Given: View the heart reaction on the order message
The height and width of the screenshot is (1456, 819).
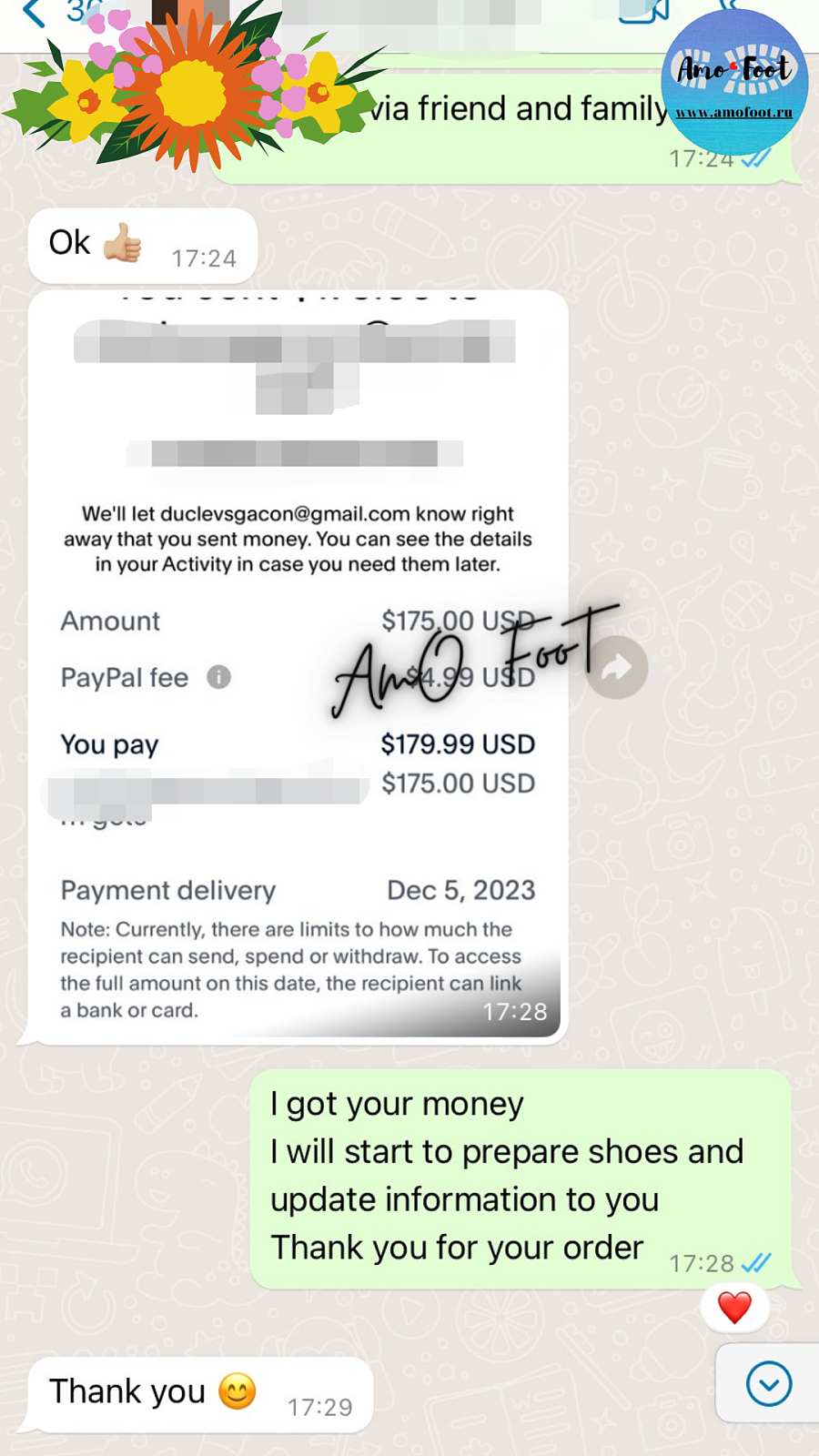Looking at the screenshot, I should (734, 1308).
